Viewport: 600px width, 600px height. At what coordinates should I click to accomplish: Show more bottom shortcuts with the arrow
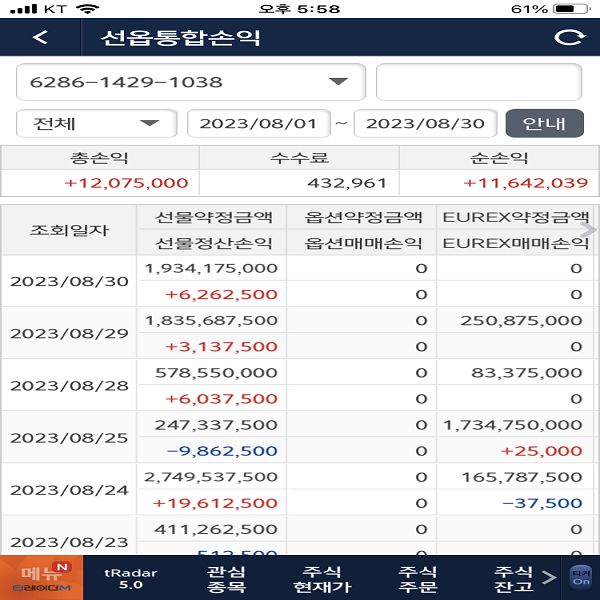point(548,577)
